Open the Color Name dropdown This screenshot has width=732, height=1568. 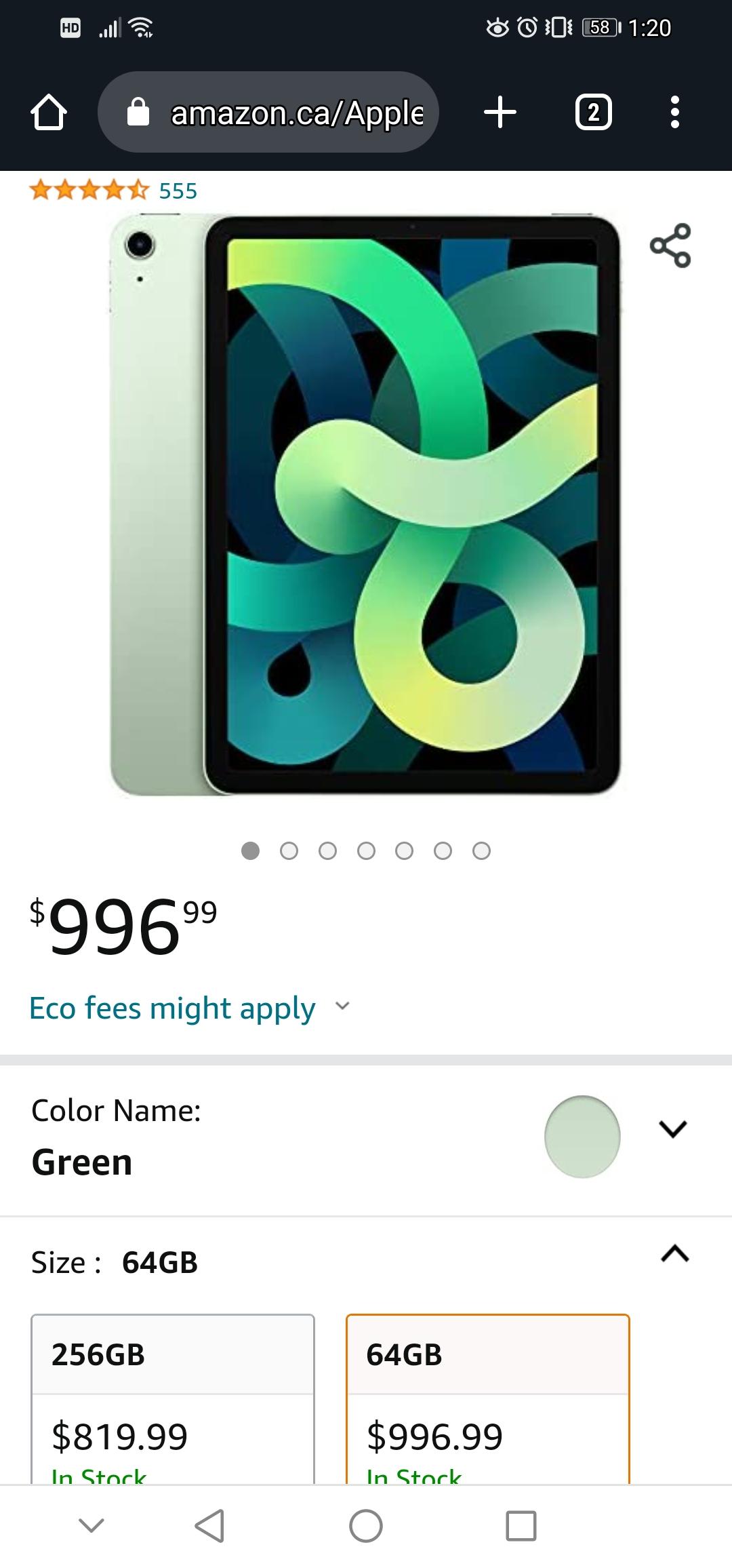click(672, 1129)
